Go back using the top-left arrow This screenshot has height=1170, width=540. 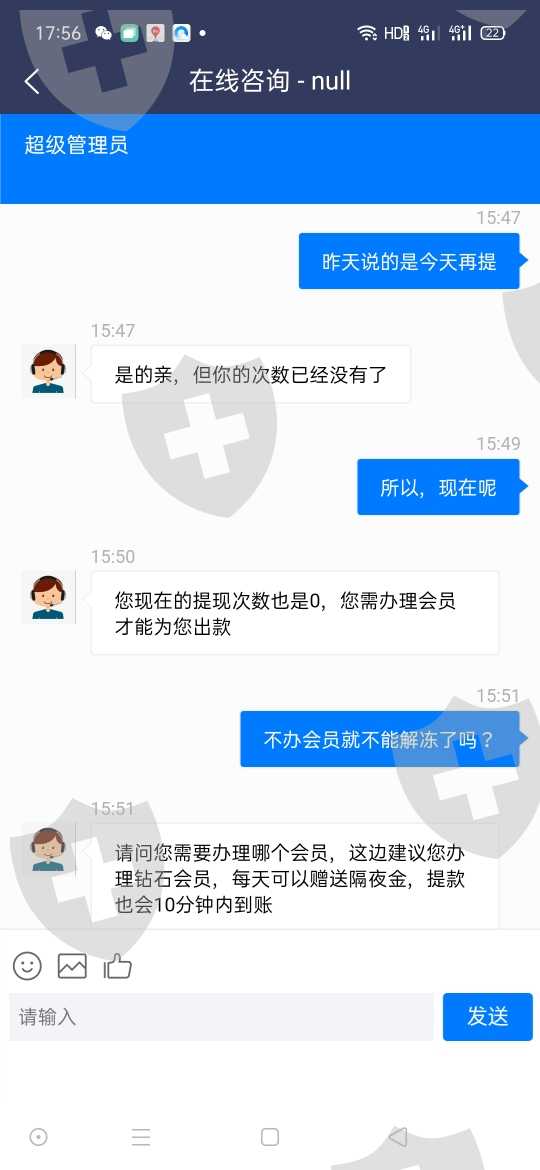click(x=31, y=81)
